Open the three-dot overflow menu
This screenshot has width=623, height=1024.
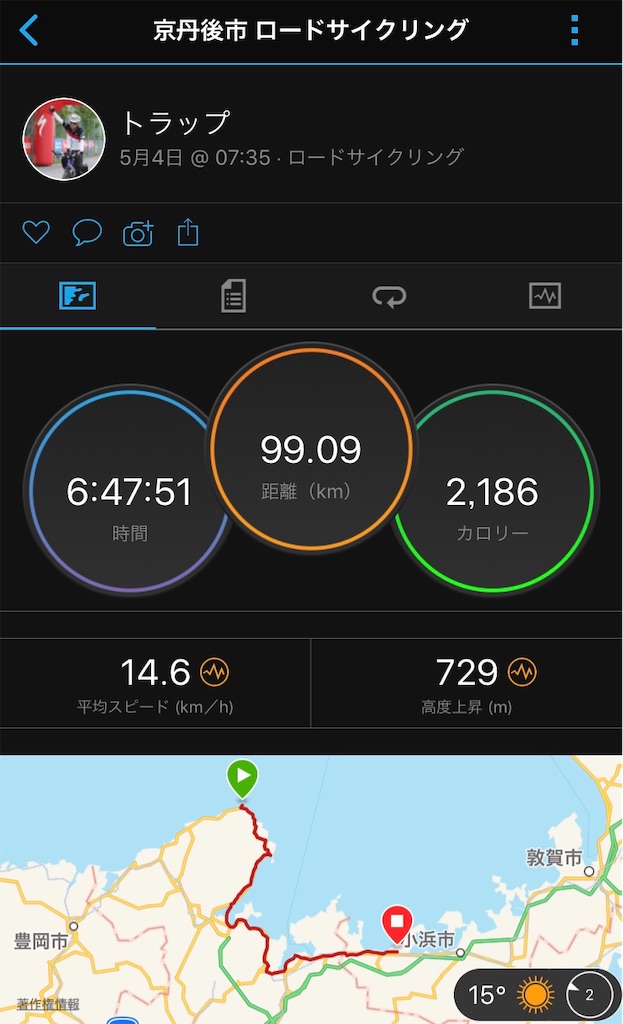tap(574, 31)
